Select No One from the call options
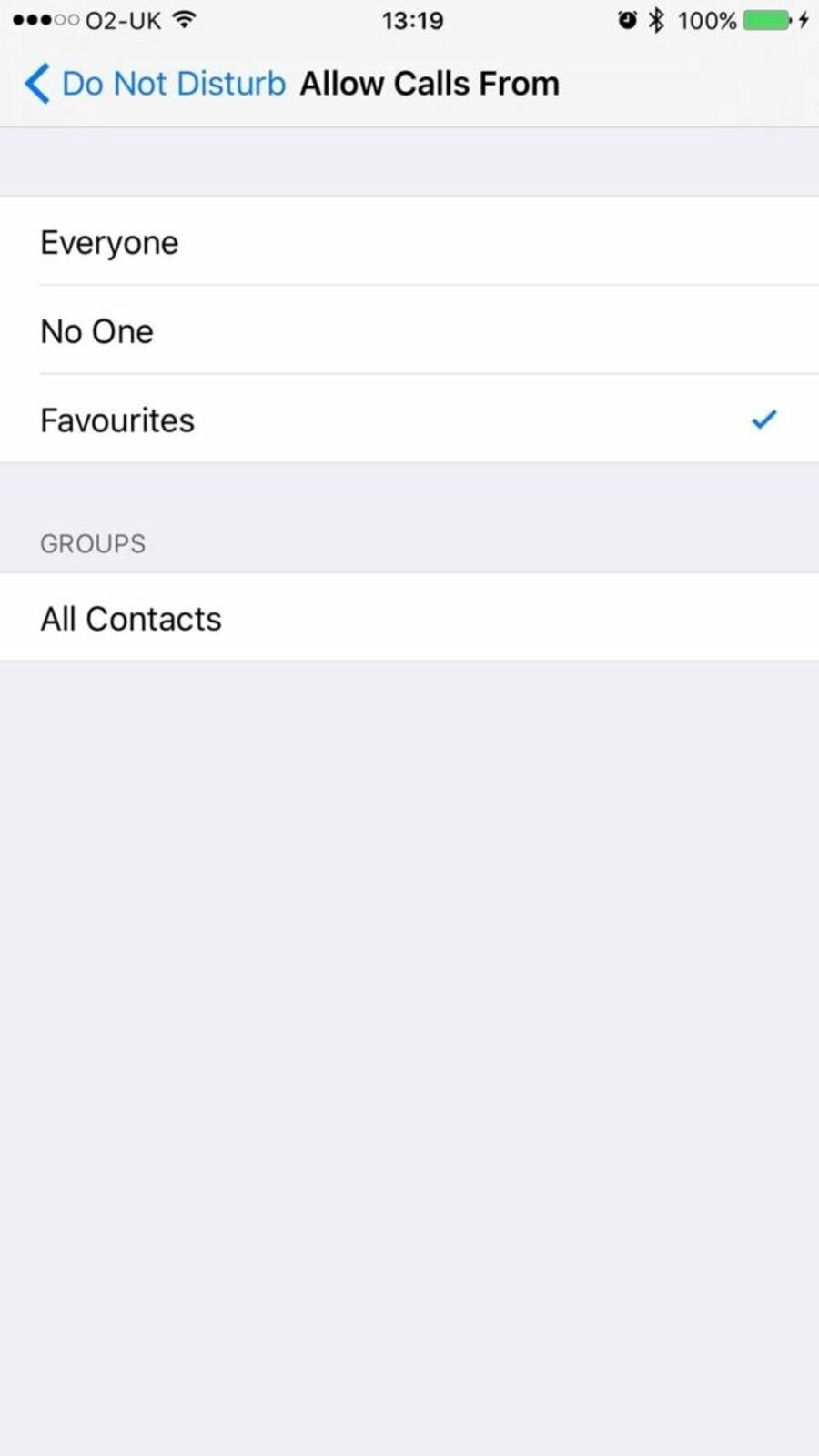This screenshot has width=819, height=1456. coord(409,331)
